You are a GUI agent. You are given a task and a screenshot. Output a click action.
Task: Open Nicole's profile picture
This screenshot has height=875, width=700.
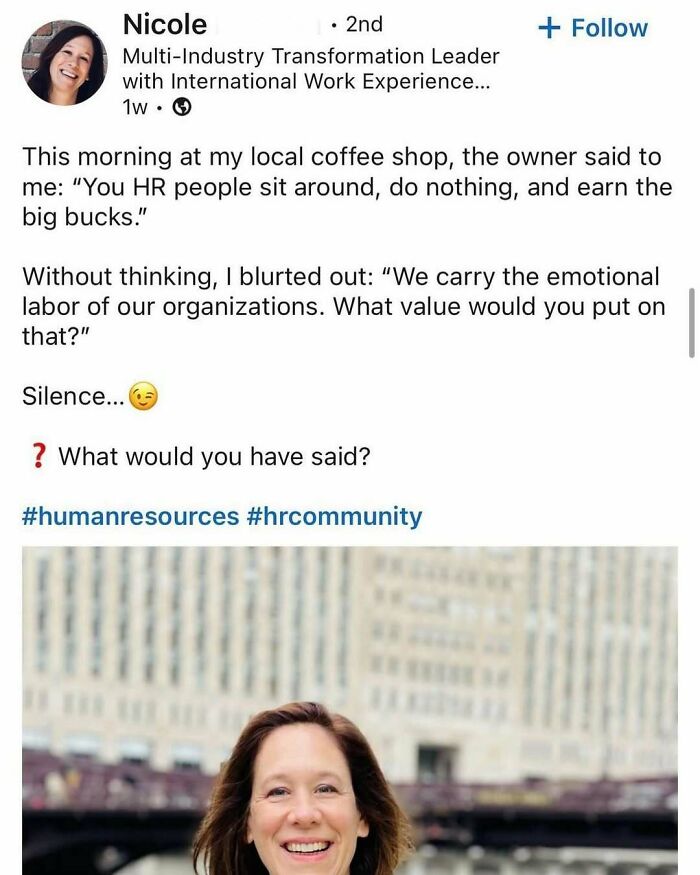[64, 63]
